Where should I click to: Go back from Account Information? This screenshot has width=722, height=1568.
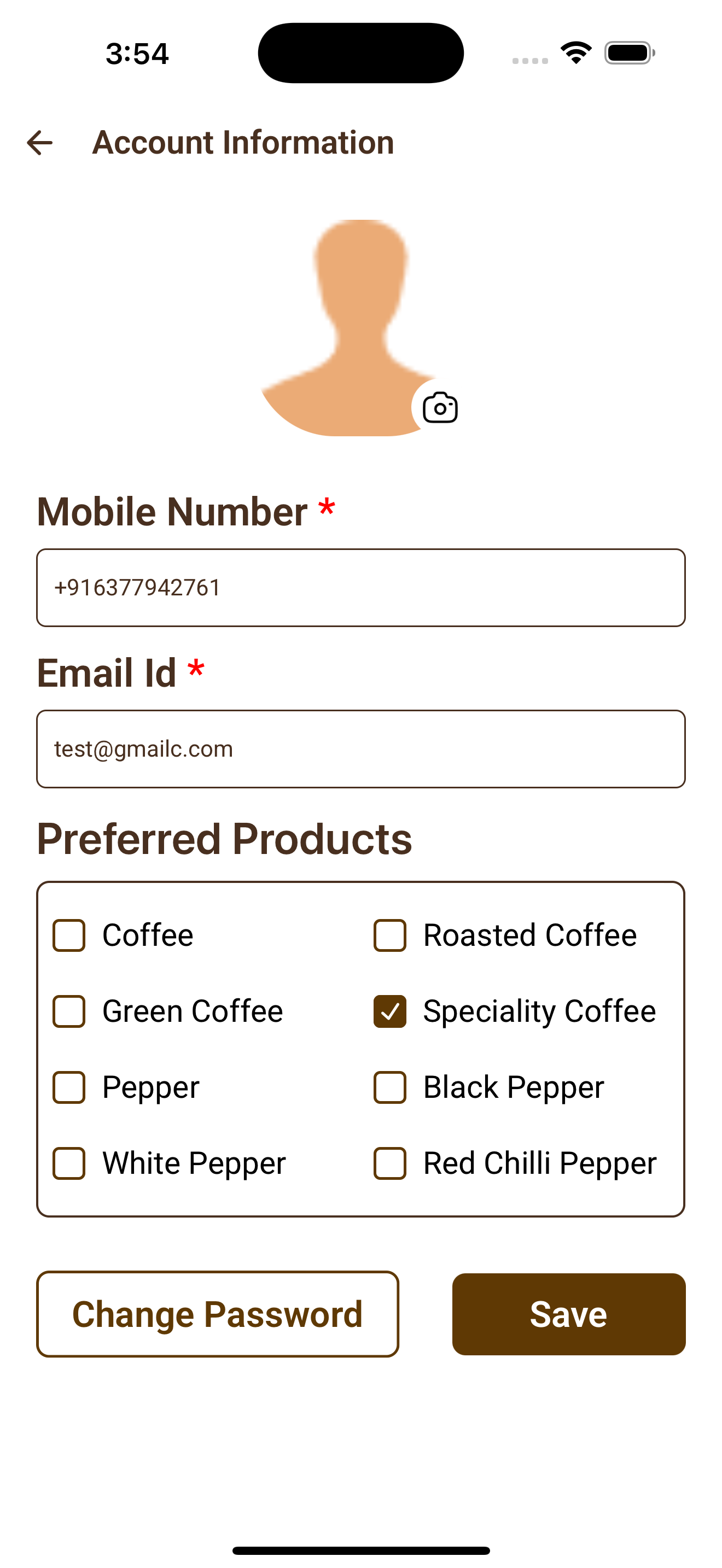tap(40, 143)
